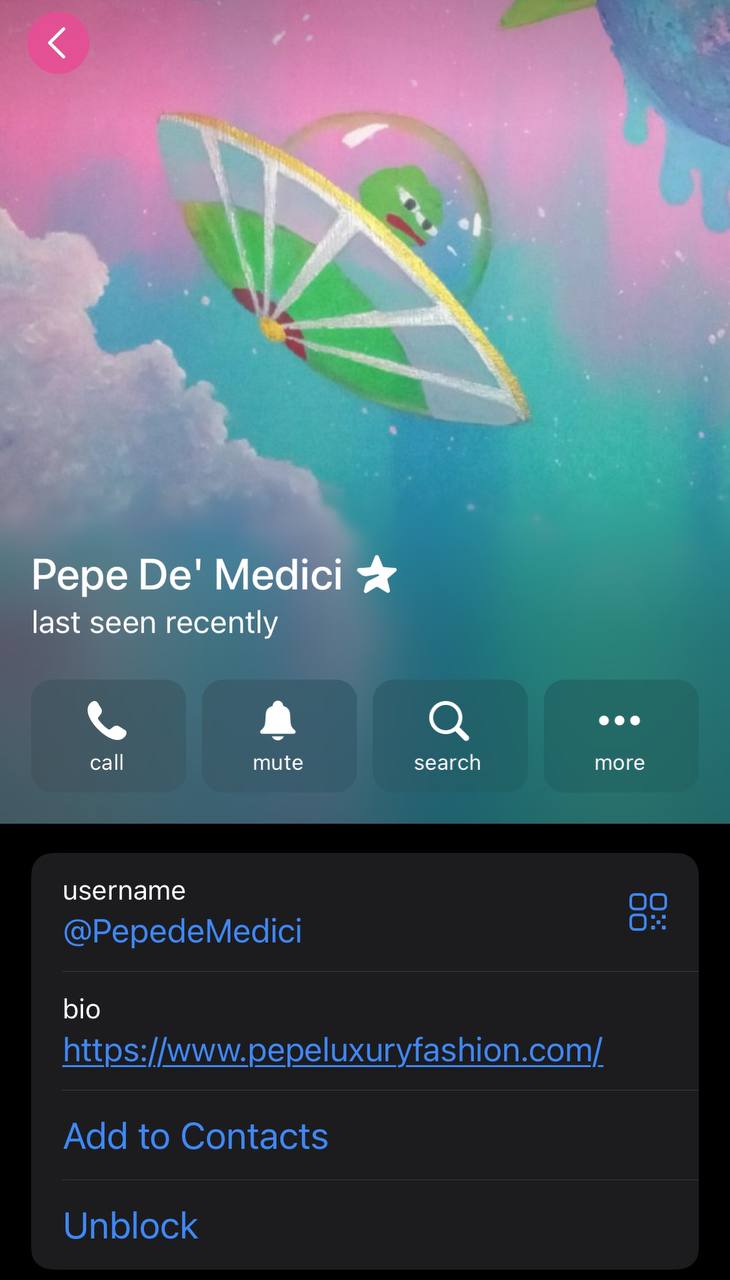Go back using the pink arrow
730x1280 pixels.
coord(58,43)
